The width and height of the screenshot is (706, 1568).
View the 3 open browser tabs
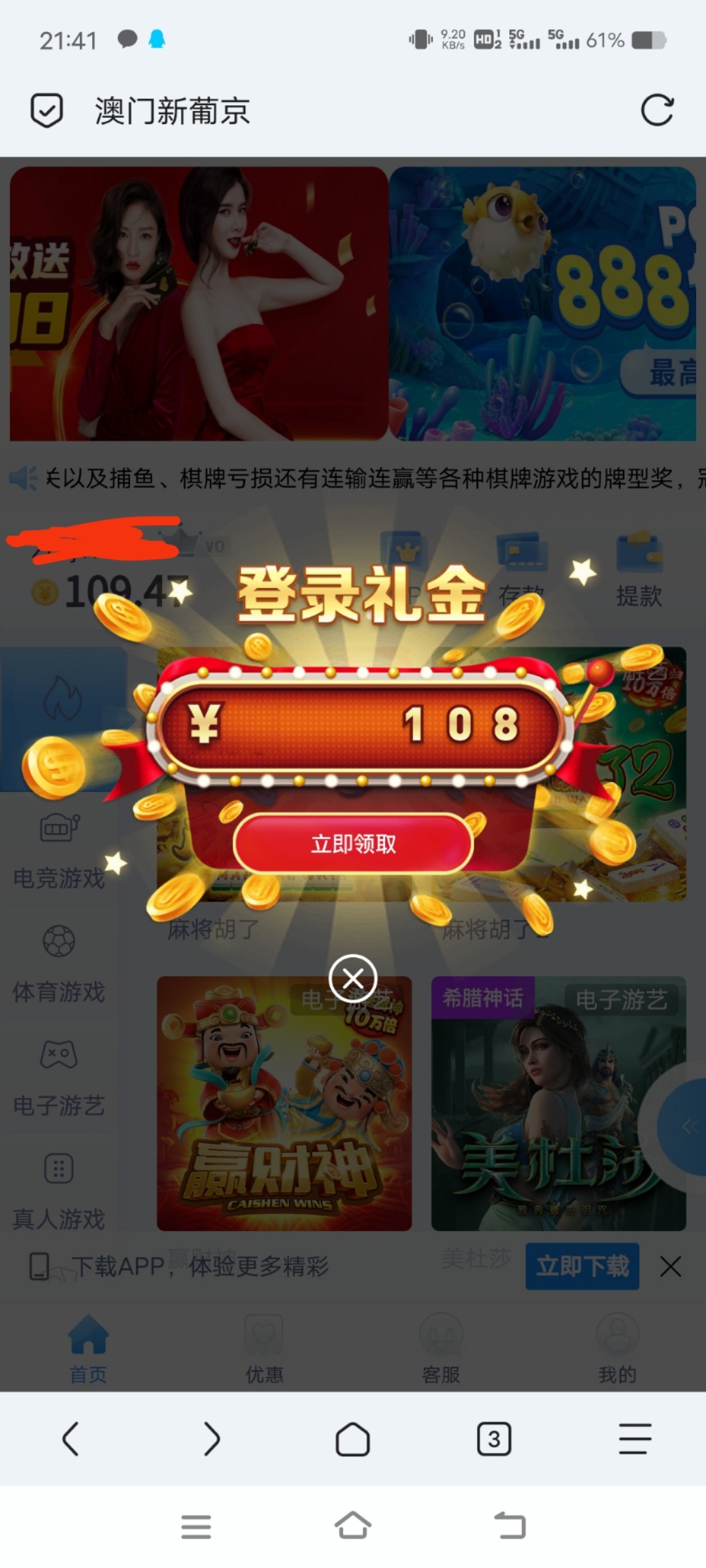point(494,1439)
